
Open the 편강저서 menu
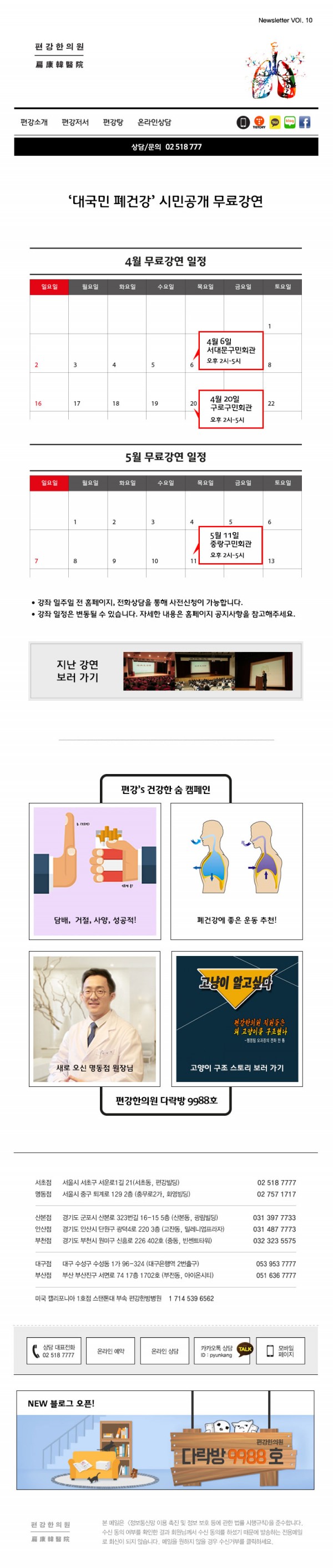tap(75, 123)
